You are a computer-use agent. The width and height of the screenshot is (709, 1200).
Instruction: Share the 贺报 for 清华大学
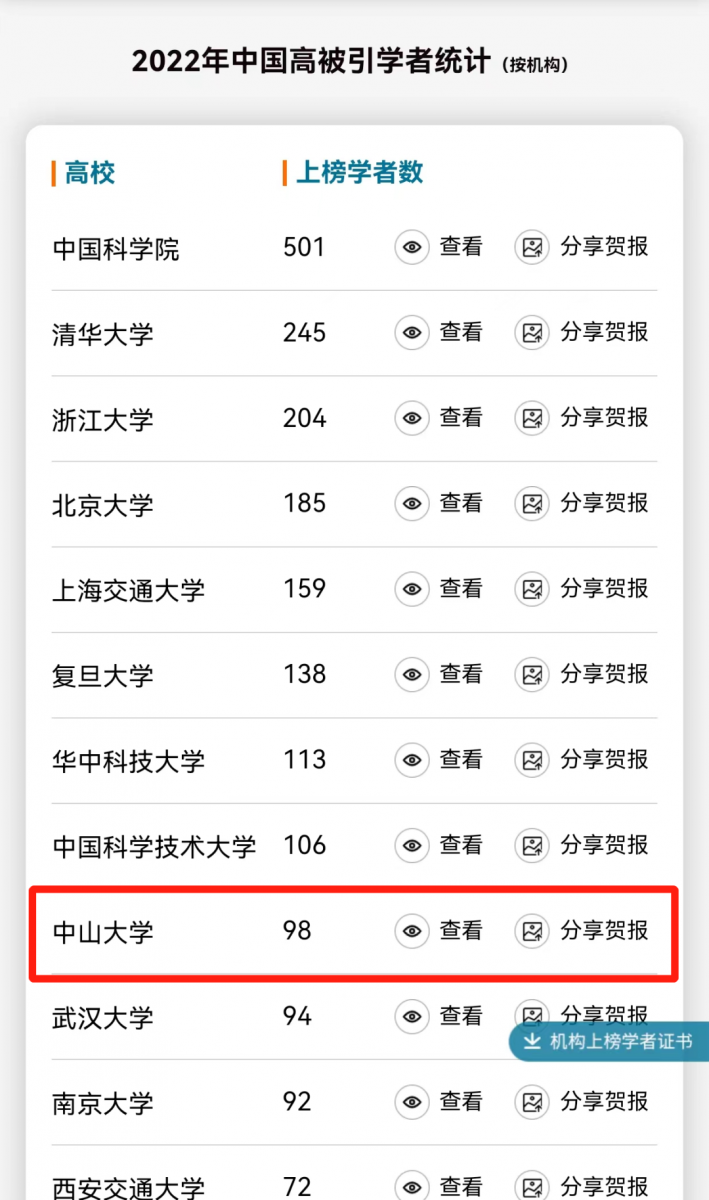pyautogui.click(x=582, y=332)
